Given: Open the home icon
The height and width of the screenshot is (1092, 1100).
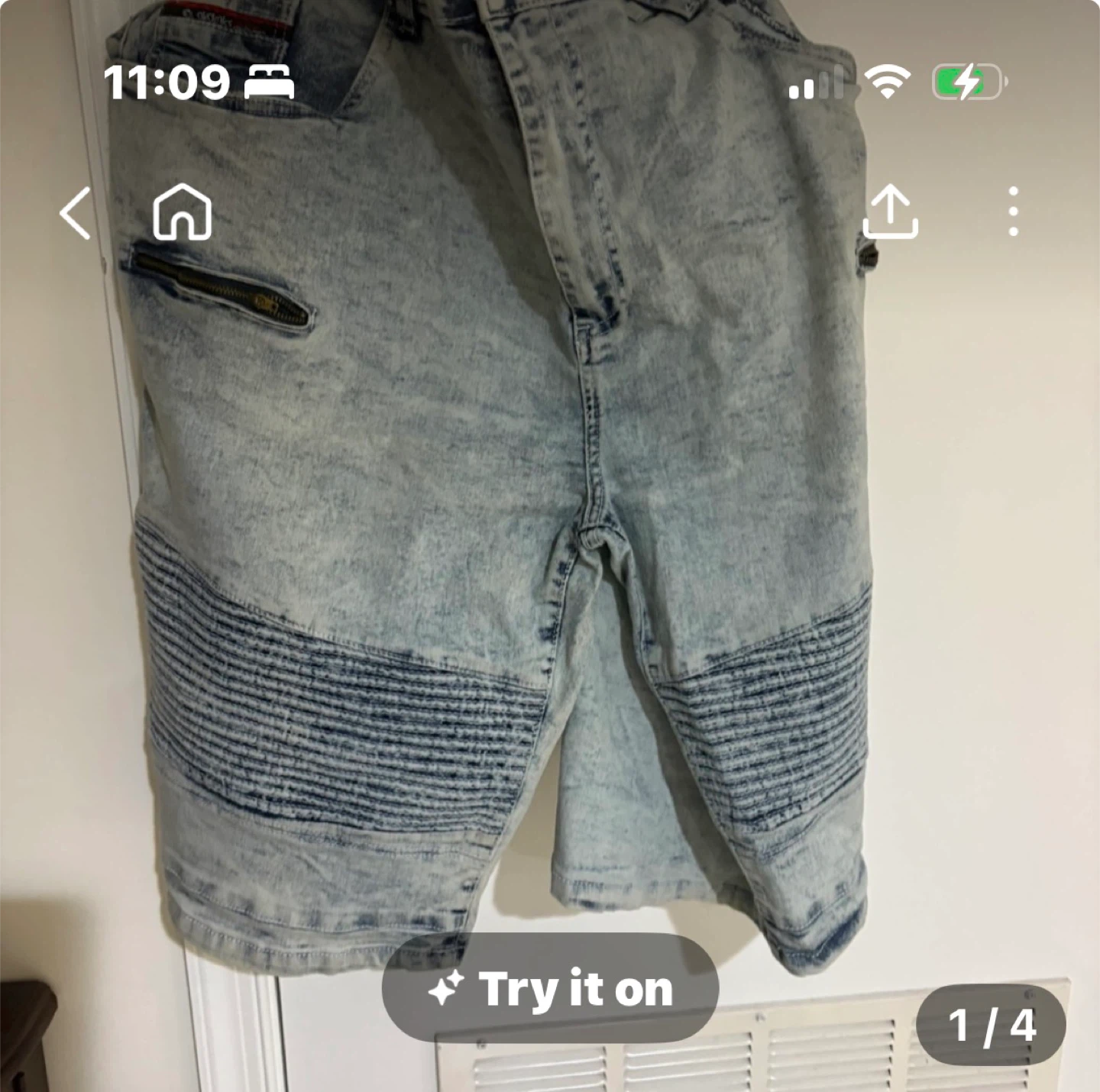Looking at the screenshot, I should [183, 212].
